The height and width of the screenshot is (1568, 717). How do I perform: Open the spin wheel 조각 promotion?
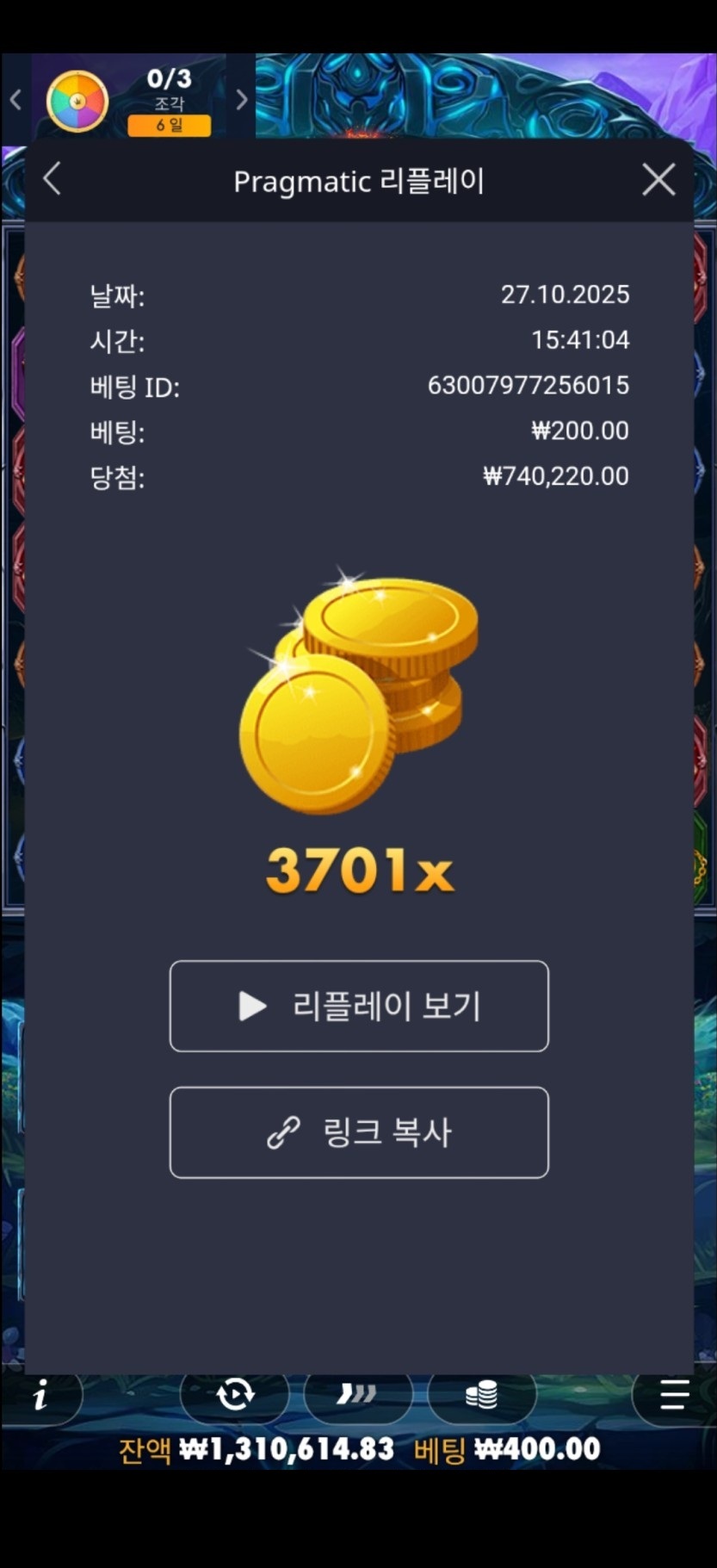pyautogui.click(x=77, y=102)
